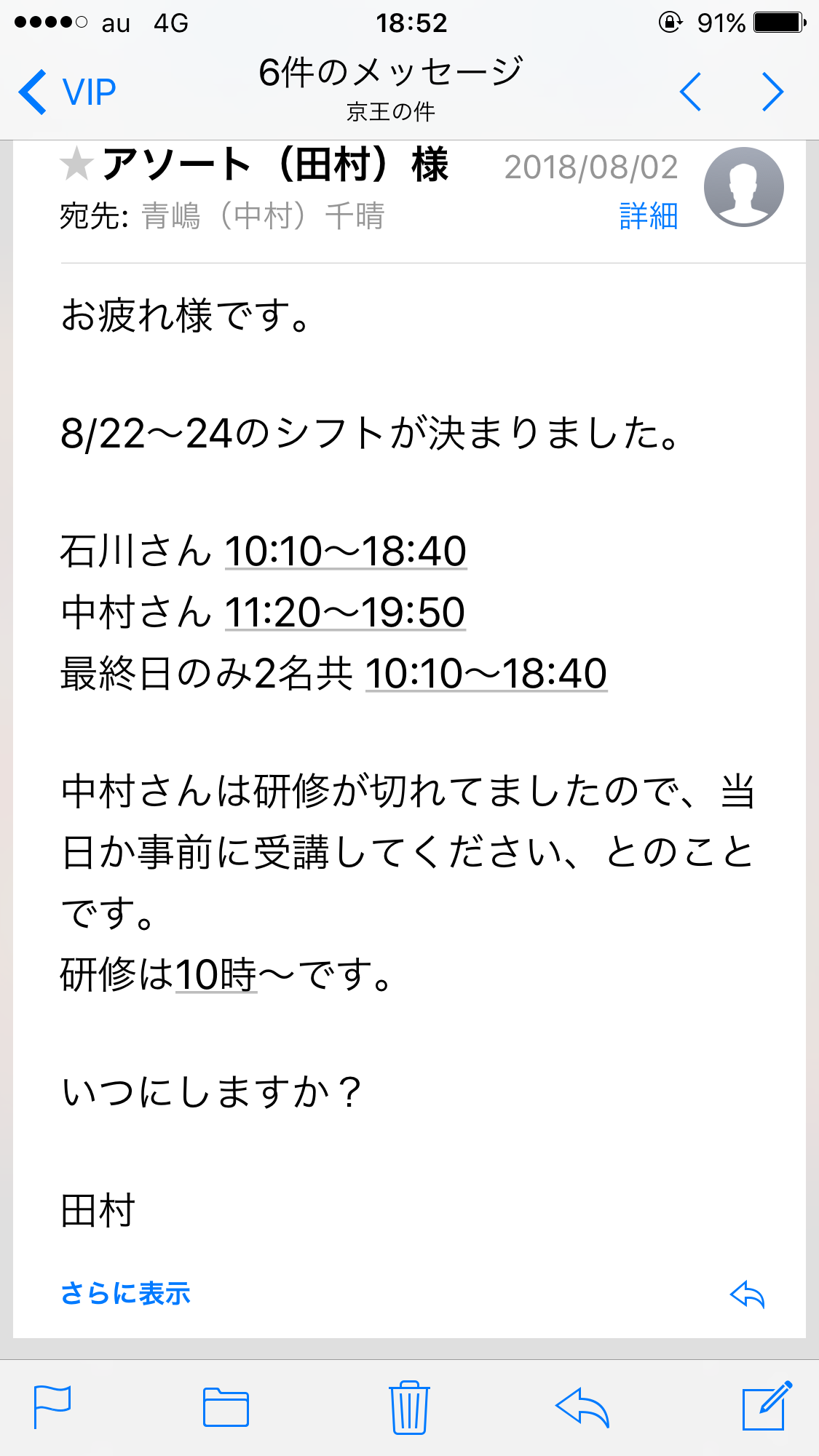Viewport: 819px width, 1456px height.
Task: Open the sender's contact avatar
Action: 743,187
